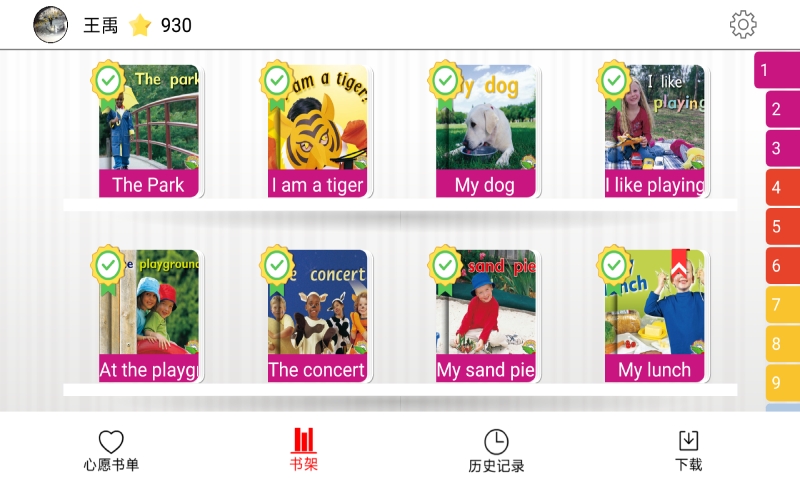The width and height of the screenshot is (800, 480).
Task: Open The concert book
Action: 317,316
